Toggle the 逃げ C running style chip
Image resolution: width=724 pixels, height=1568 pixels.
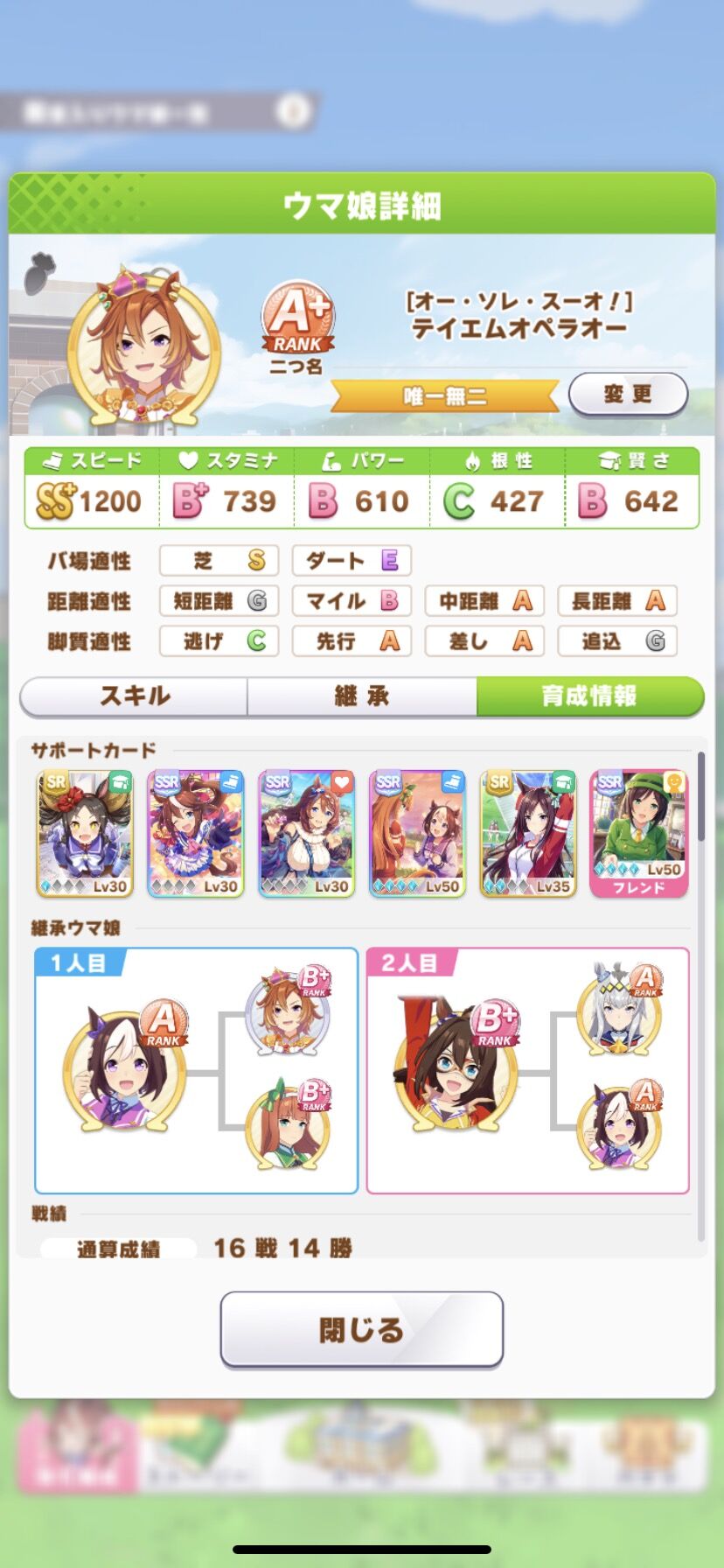(x=219, y=641)
